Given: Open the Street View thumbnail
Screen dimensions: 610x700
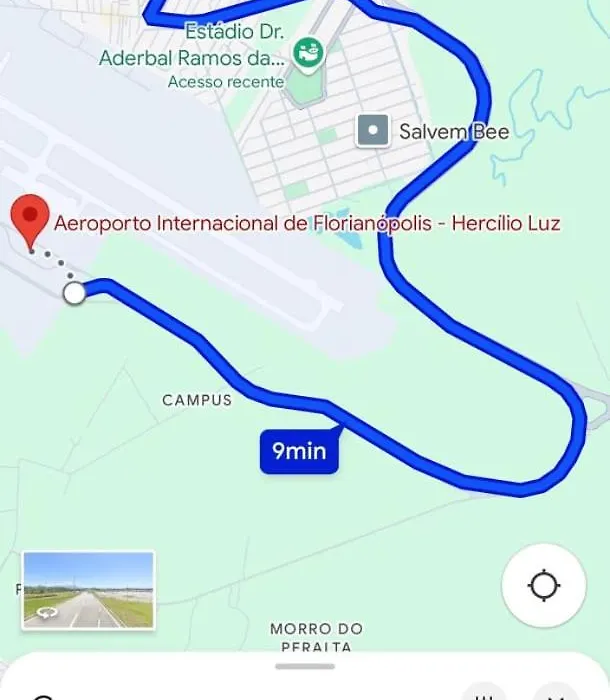Looking at the screenshot, I should click(x=89, y=590).
